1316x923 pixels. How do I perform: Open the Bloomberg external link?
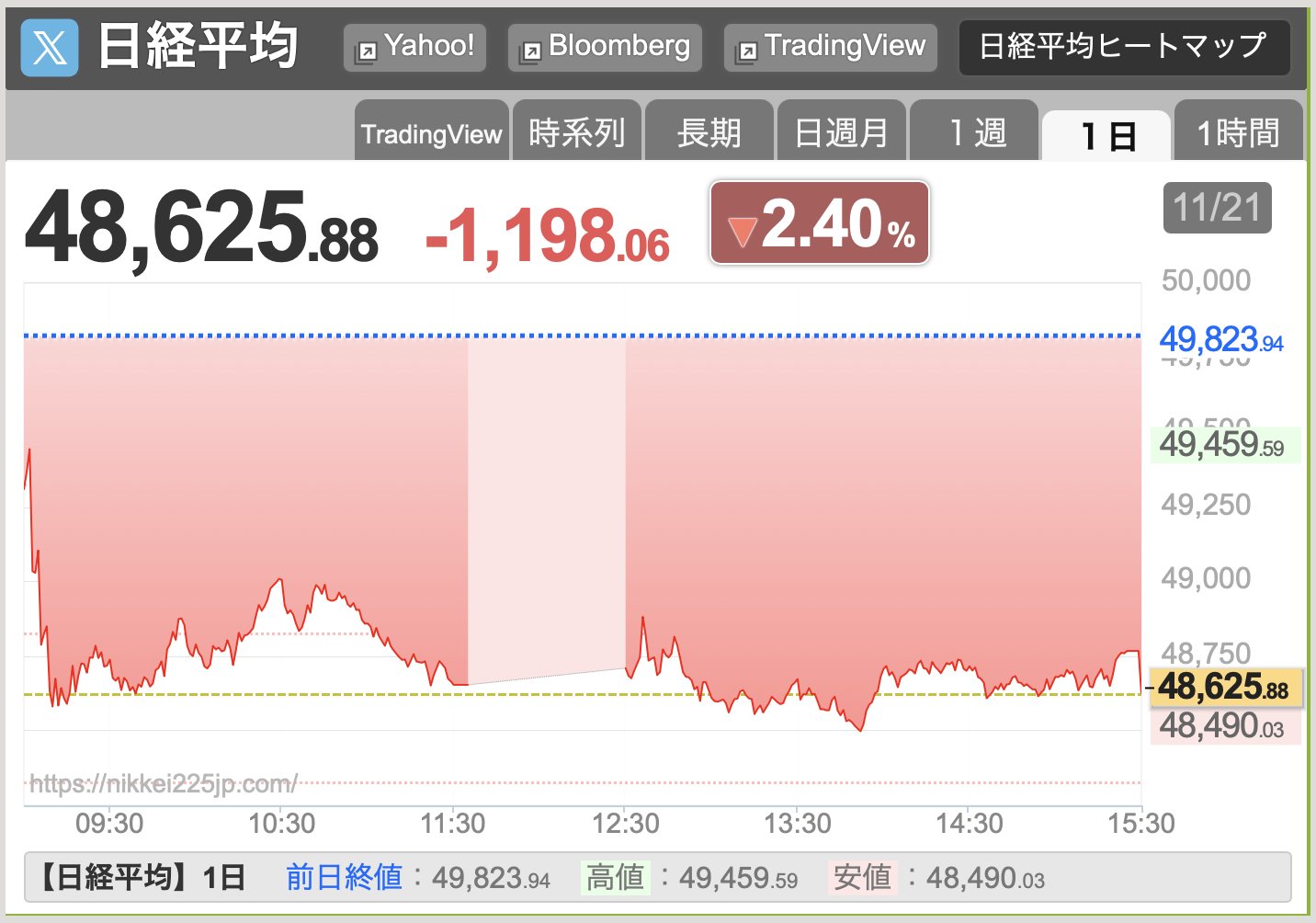point(605,47)
